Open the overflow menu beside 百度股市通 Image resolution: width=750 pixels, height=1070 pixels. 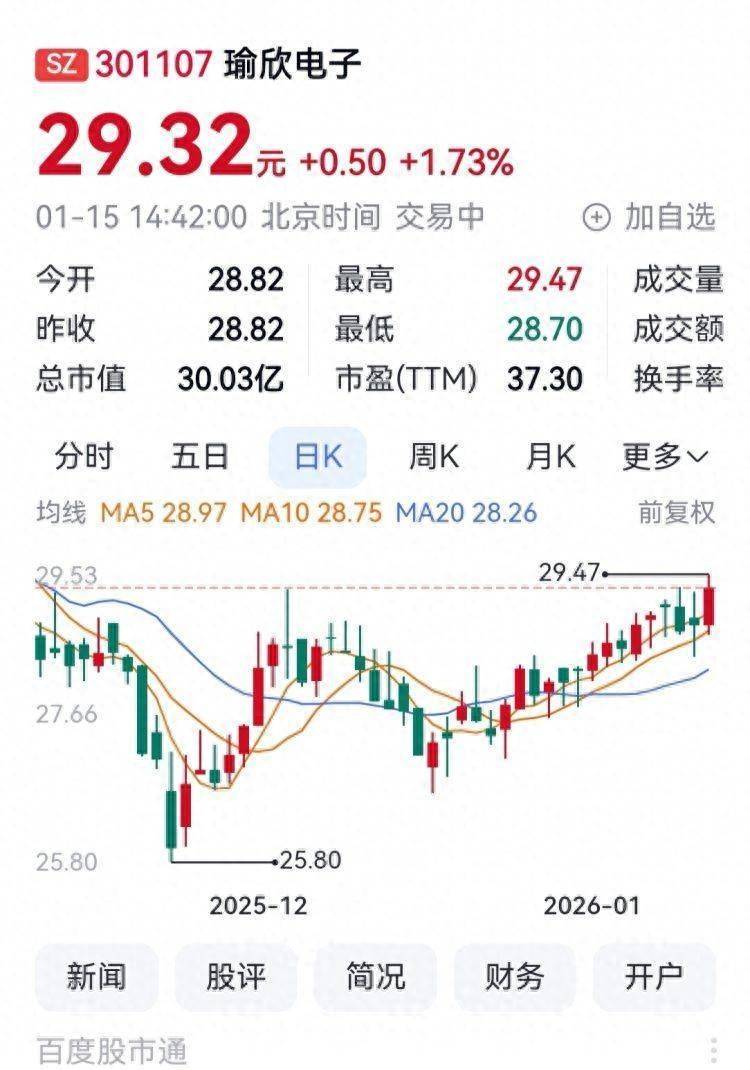(714, 1050)
